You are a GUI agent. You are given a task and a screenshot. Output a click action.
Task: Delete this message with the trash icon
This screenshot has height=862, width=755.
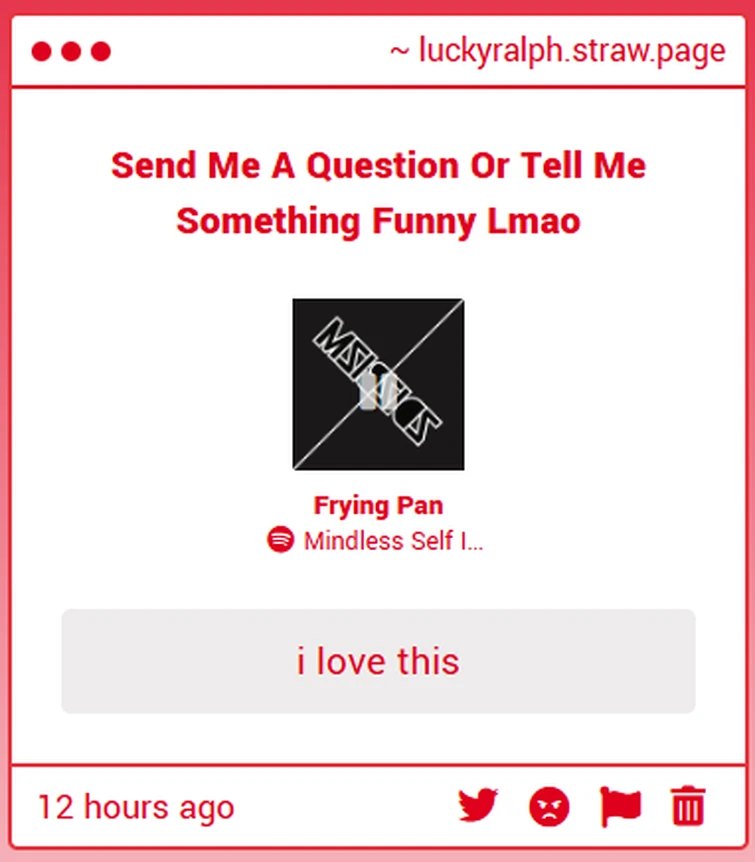point(688,806)
